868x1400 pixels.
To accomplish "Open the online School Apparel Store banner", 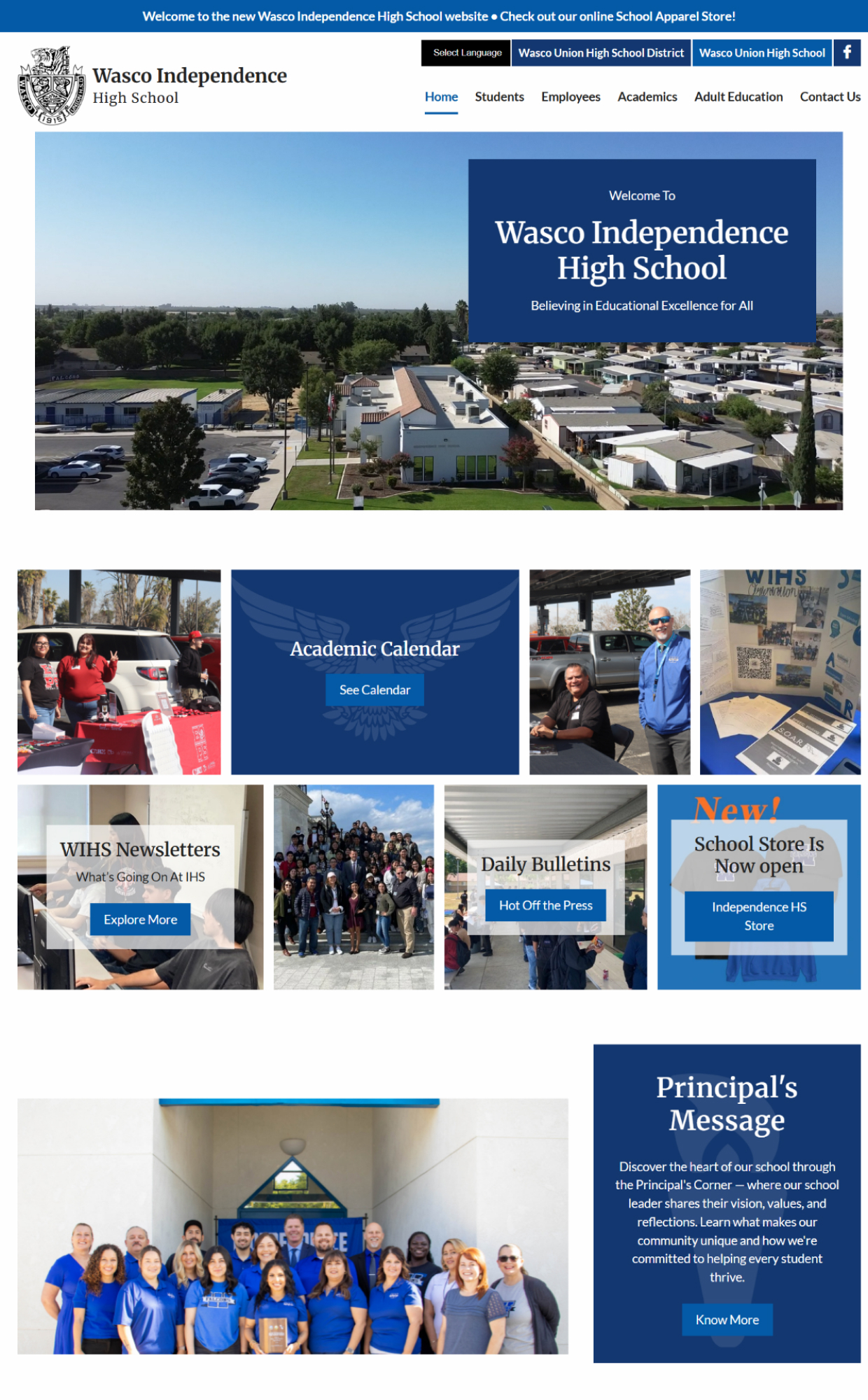I will pos(617,16).
